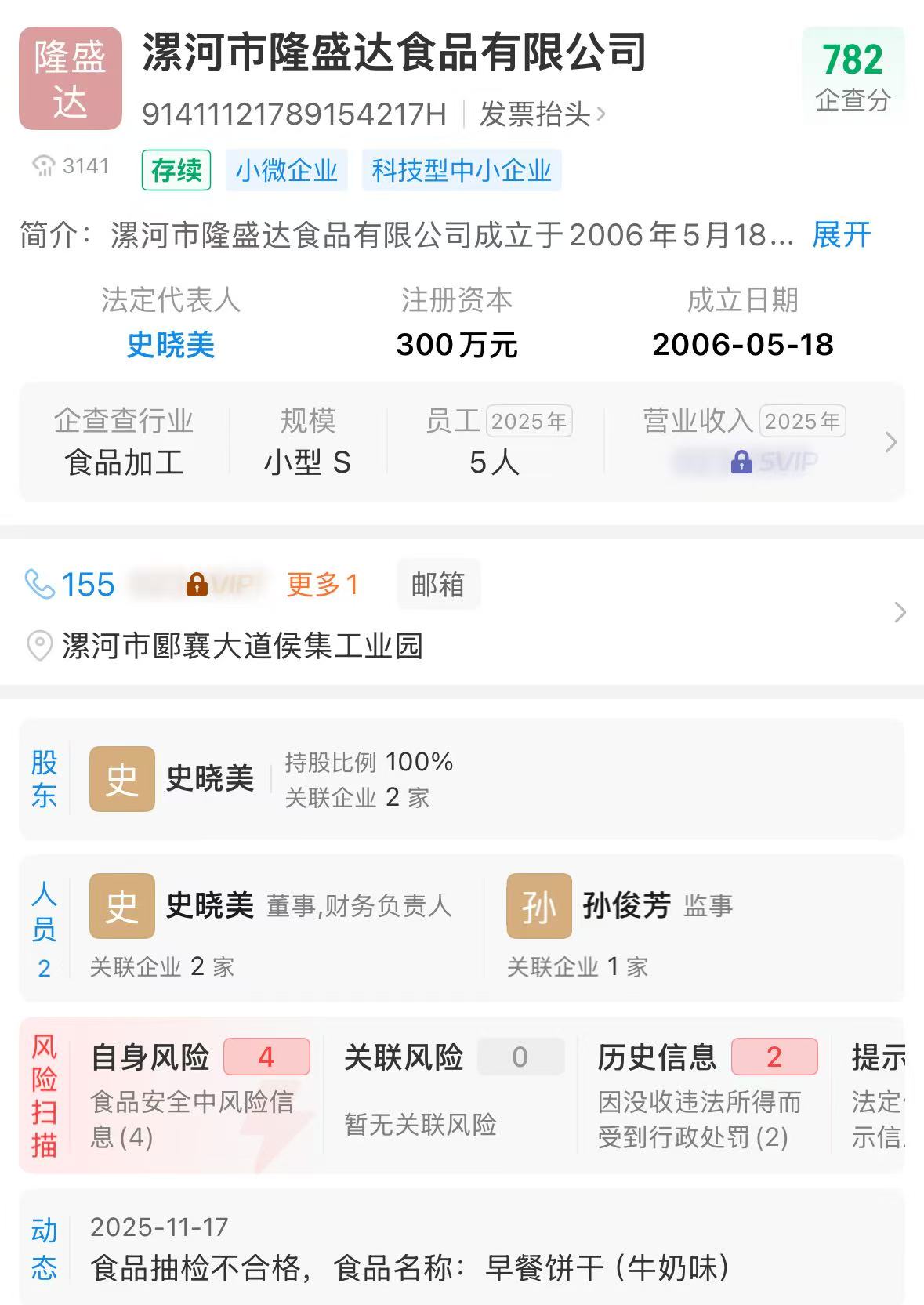924x1305 pixels.
Task: Open legal representative 史晓美's profile
Action: coord(171,345)
